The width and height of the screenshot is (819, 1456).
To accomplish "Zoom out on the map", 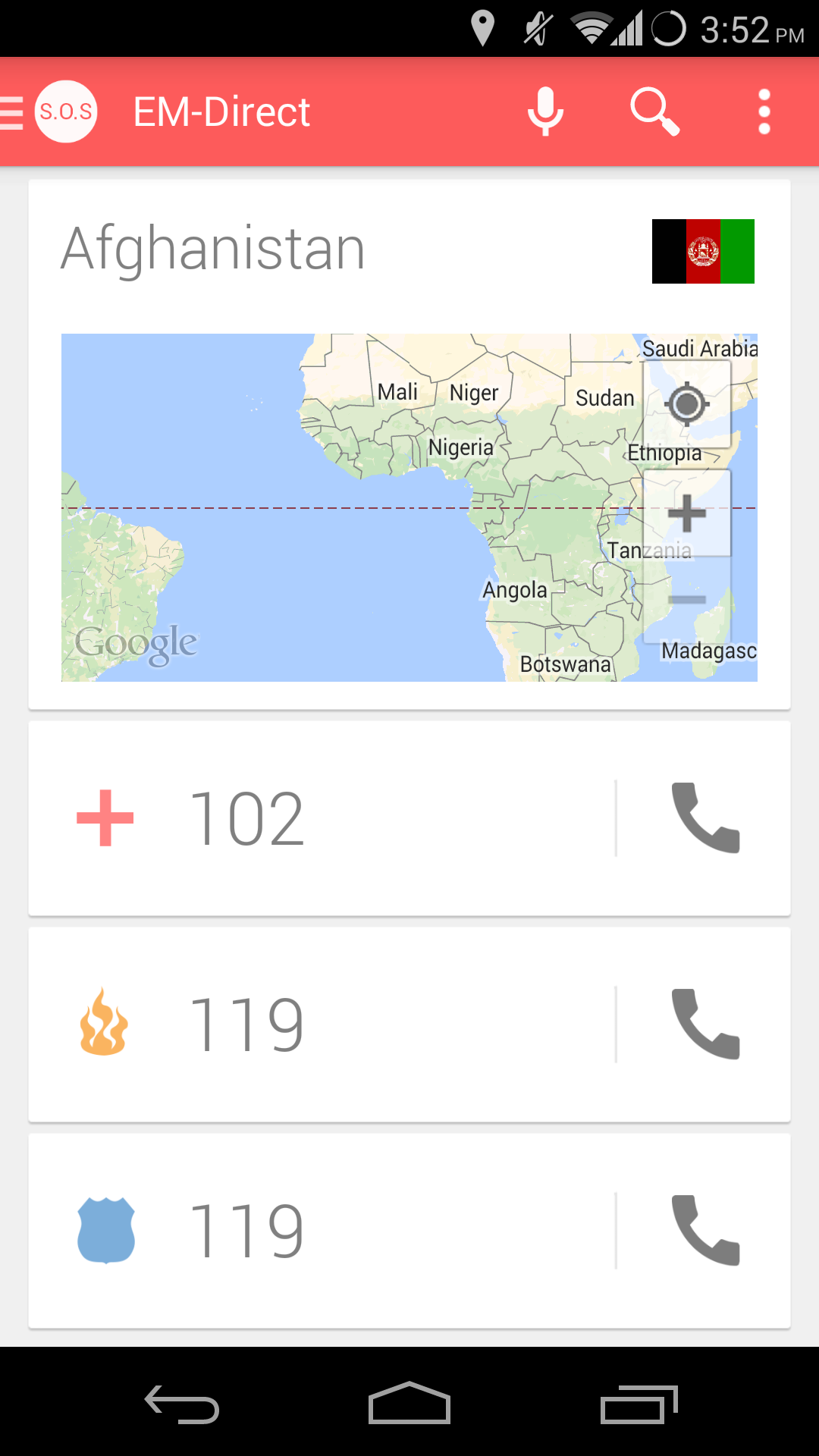I will pyautogui.click(x=687, y=600).
